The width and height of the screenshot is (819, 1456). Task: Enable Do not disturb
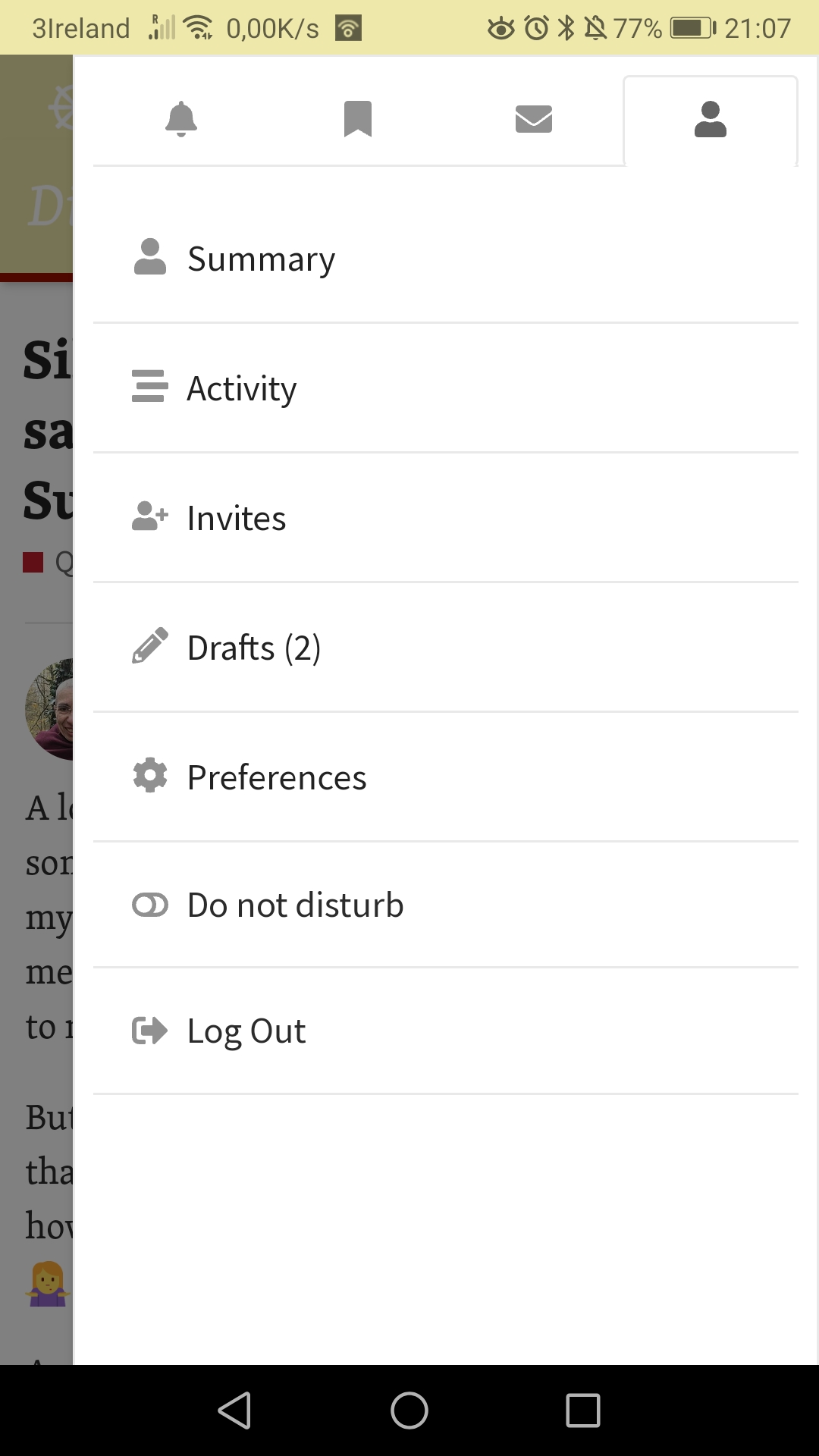tap(446, 905)
